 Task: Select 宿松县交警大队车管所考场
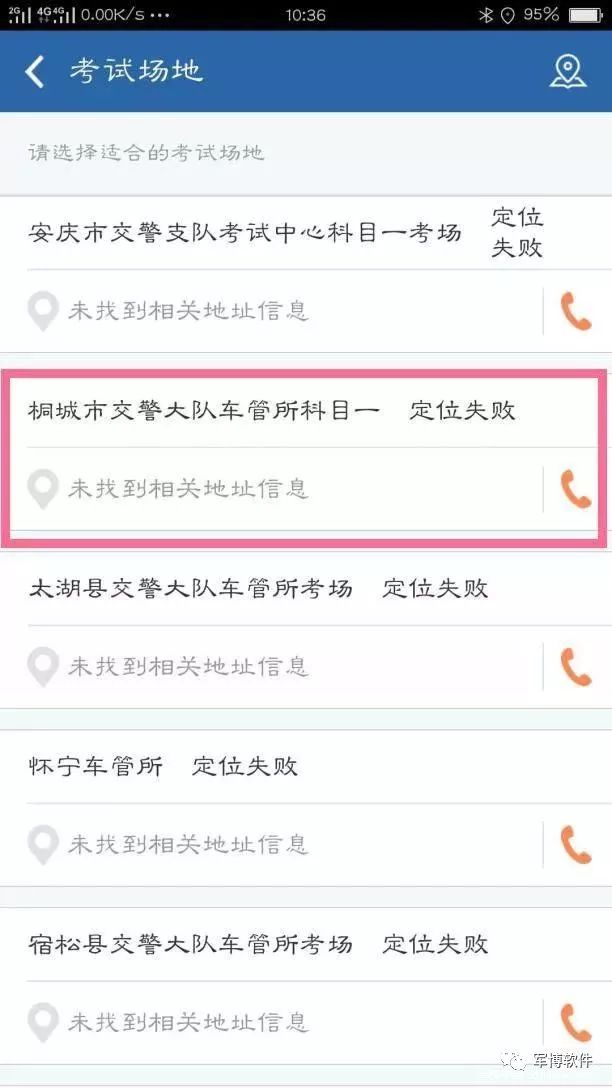191,944
